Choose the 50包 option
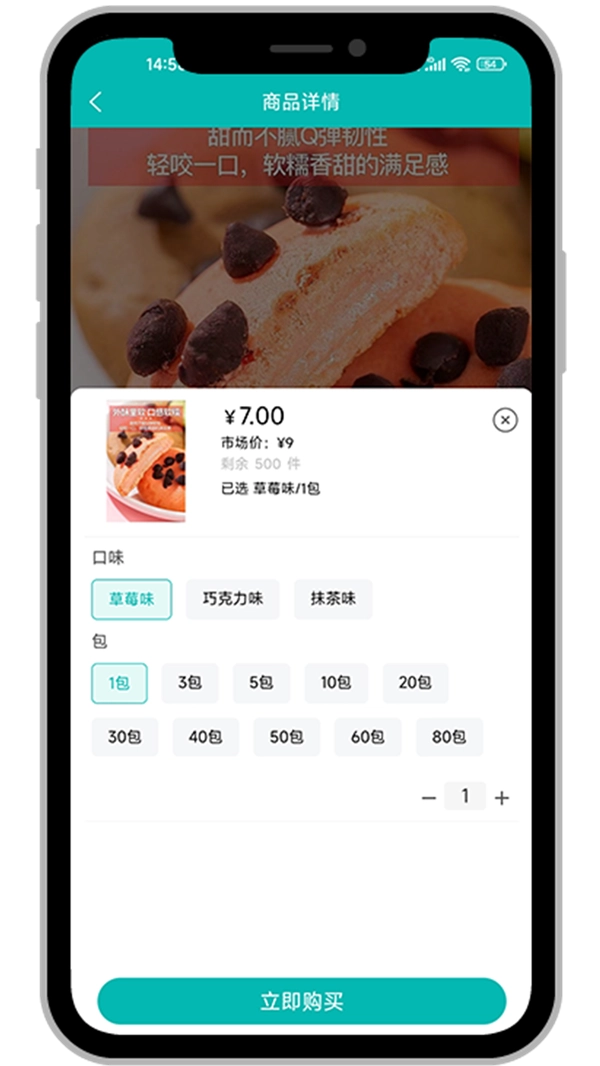 (x=286, y=737)
